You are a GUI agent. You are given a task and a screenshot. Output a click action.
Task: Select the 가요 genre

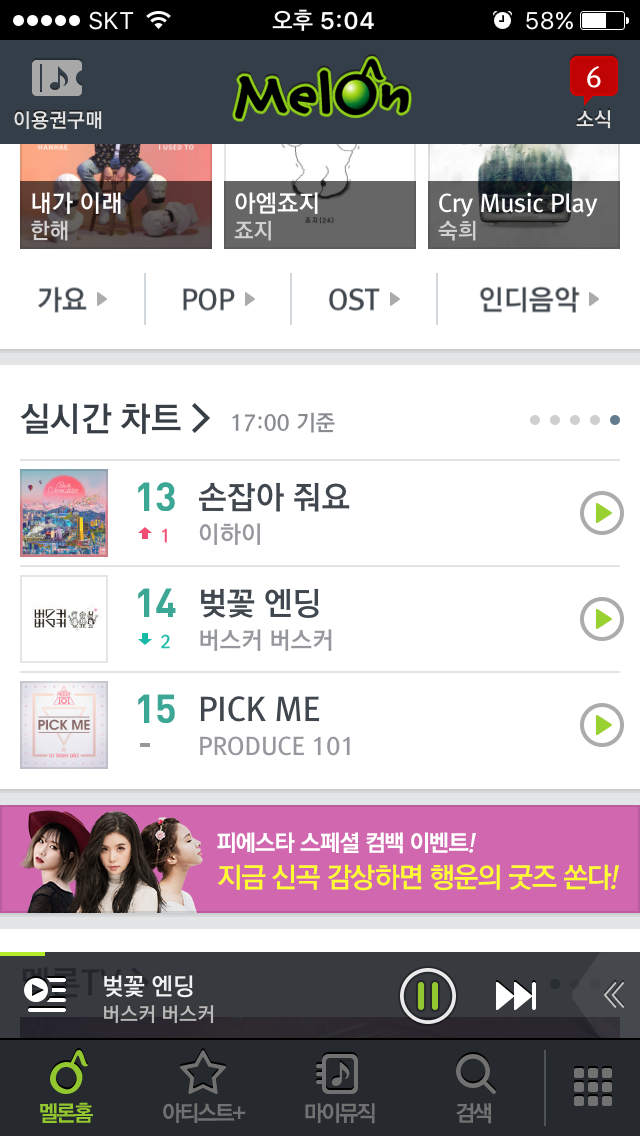(72, 299)
